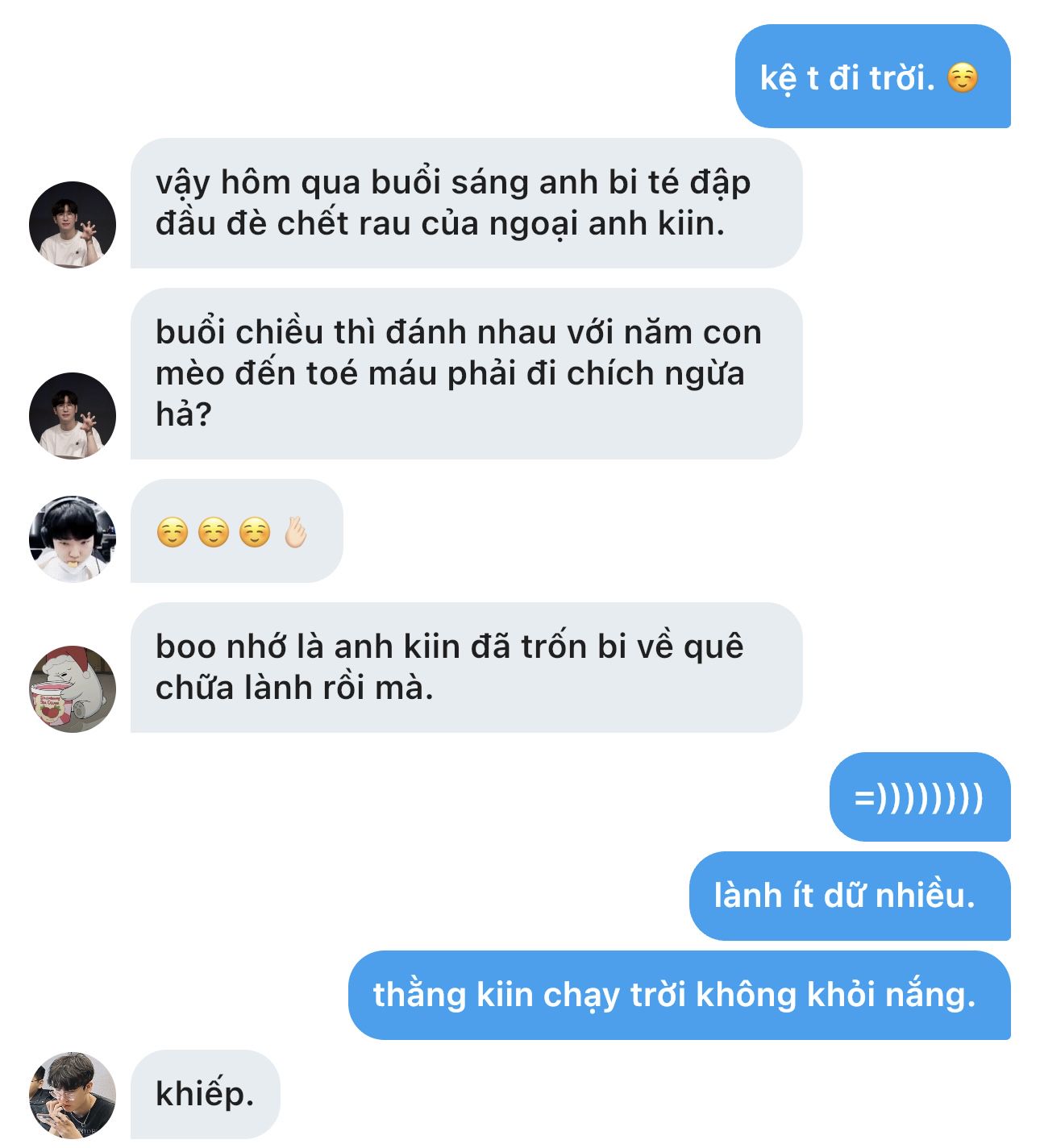View profile of the emoji message sender
Screen dimensions: 1040x1148
pos(73,539)
